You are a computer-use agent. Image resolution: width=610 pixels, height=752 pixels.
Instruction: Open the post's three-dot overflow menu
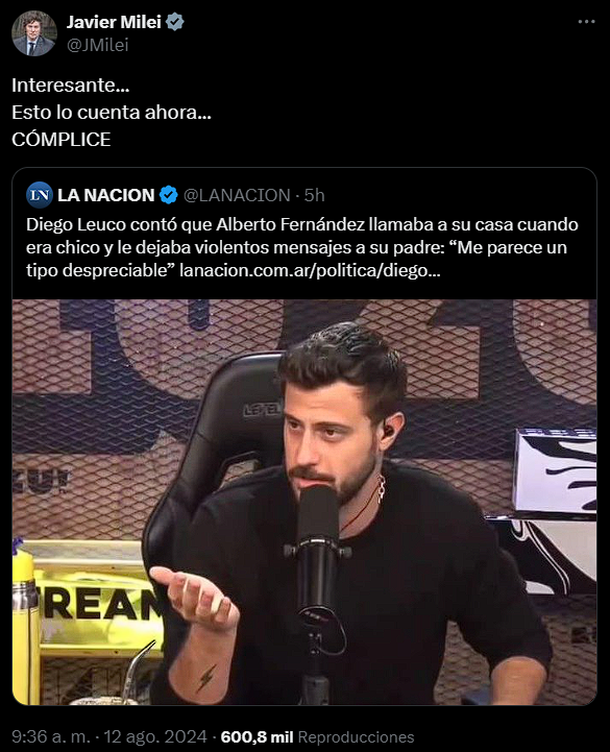[585, 22]
